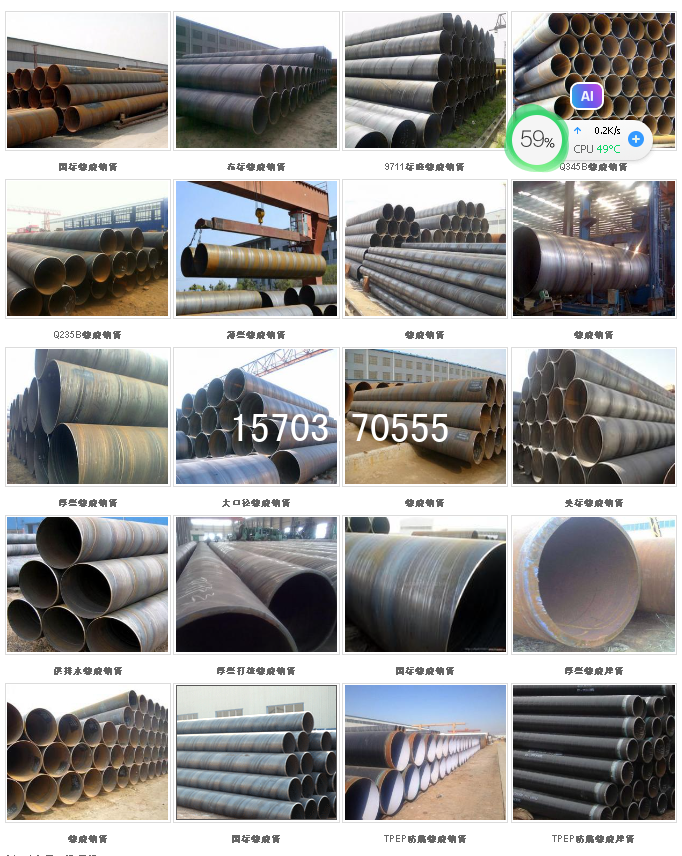Open the 9711 spiral steel pipe tile

(x=424, y=81)
